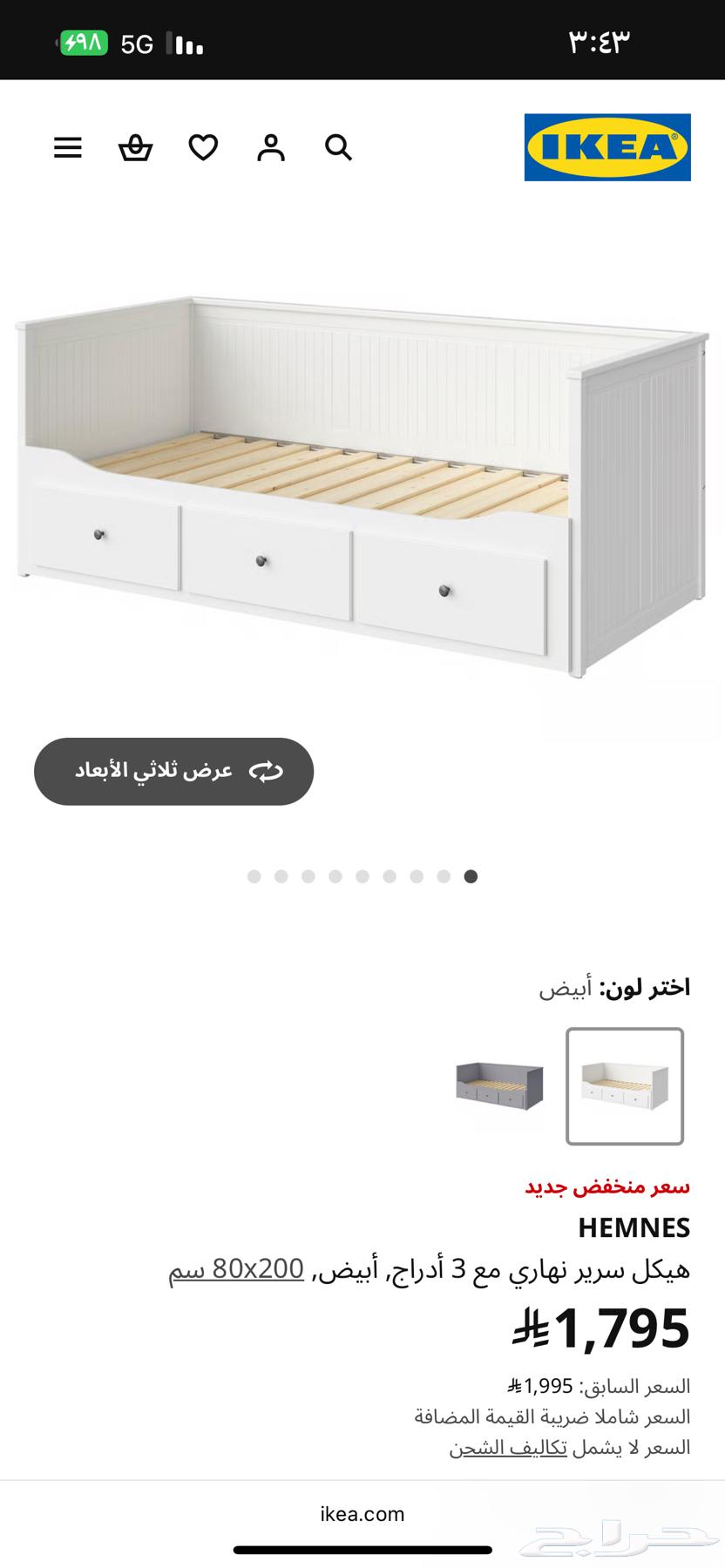Open the account profile icon

coord(271,148)
